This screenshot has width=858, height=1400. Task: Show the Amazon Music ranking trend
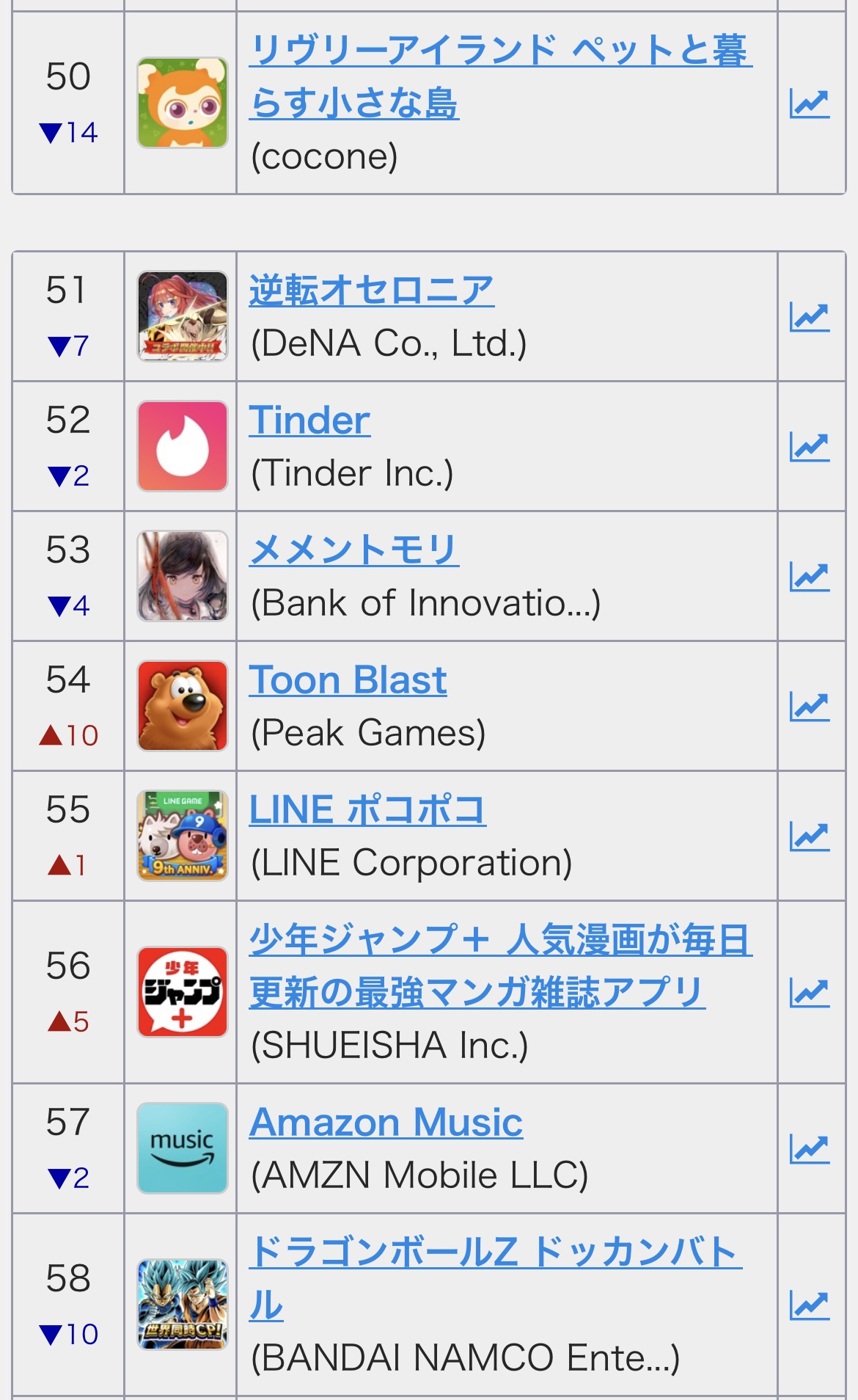[x=810, y=1149]
